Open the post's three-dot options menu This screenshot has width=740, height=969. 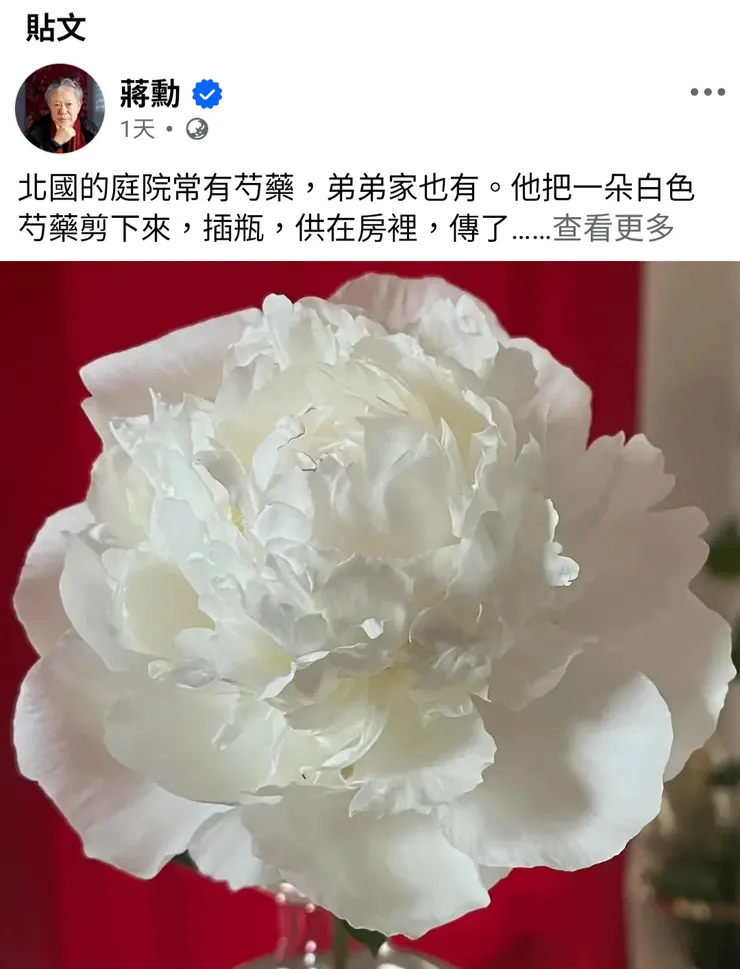707,92
